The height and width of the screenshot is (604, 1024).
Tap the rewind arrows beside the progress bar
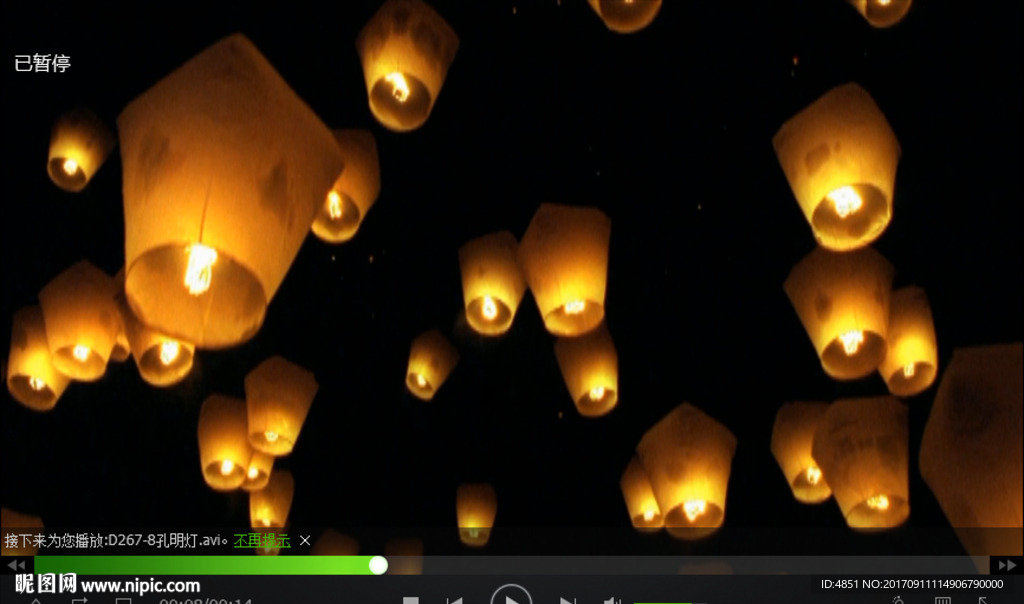coord(16,565)
